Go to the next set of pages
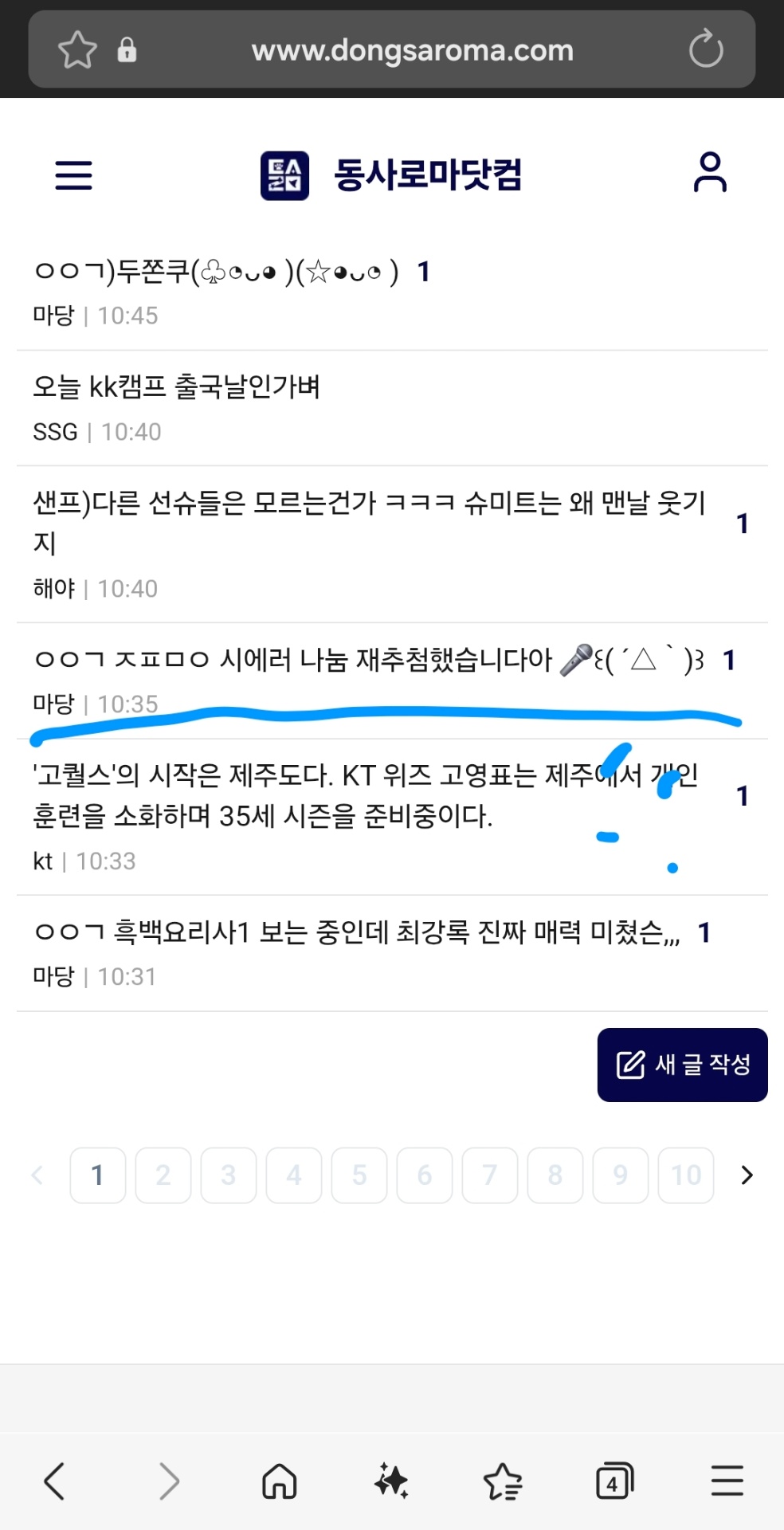Screen dimensions: 784x1530 tap(747, 1175)
